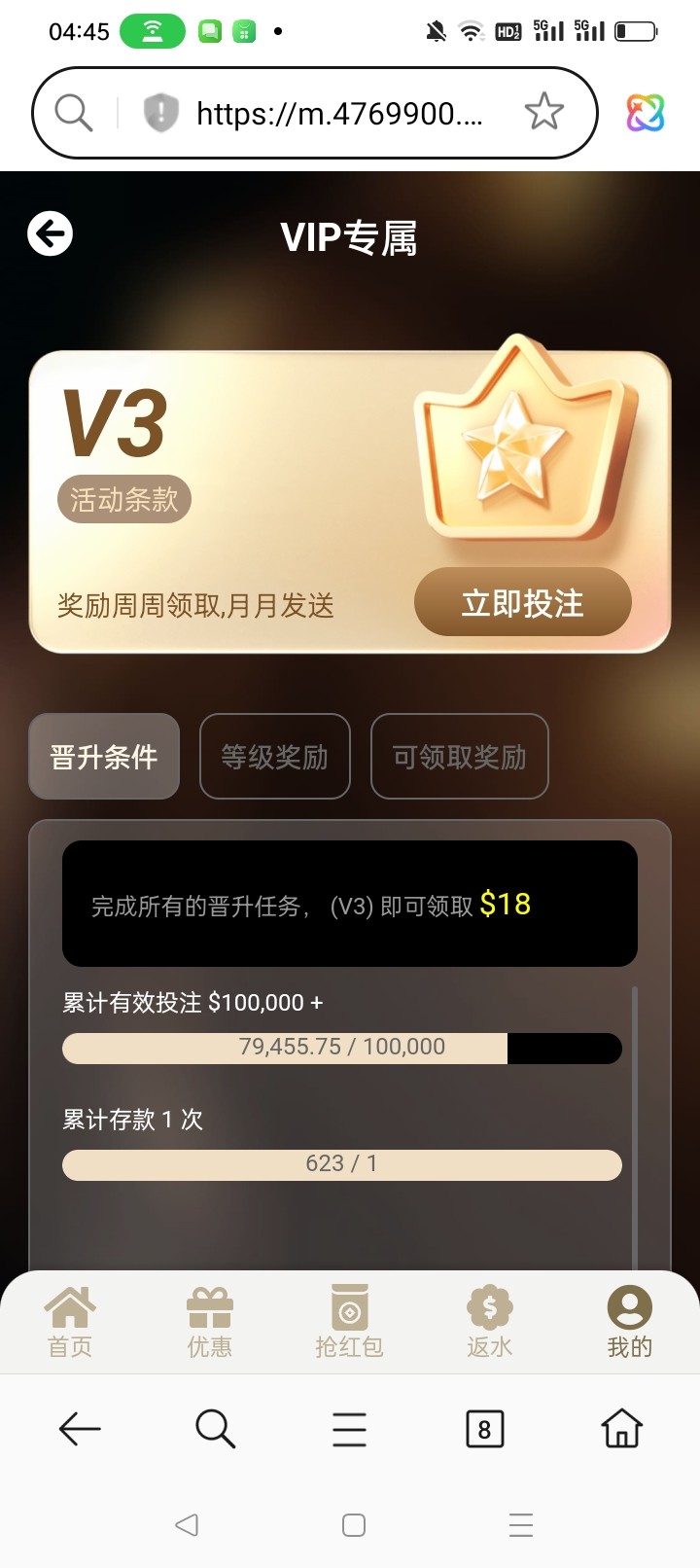Tap the 立即投注 button
Image resolution: width=700 pixels, height=1568 pixels.
point(522,603)
